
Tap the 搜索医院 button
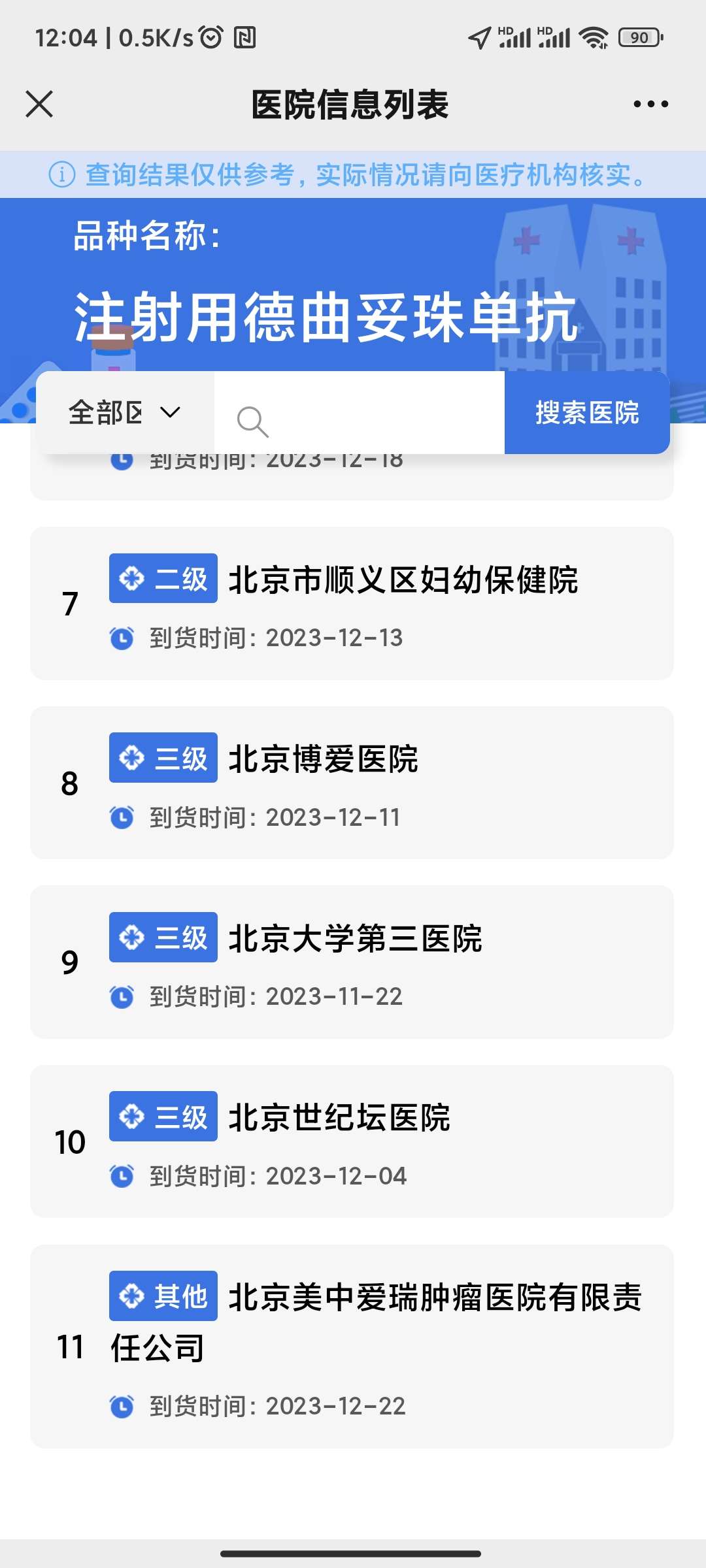[586, 413]
